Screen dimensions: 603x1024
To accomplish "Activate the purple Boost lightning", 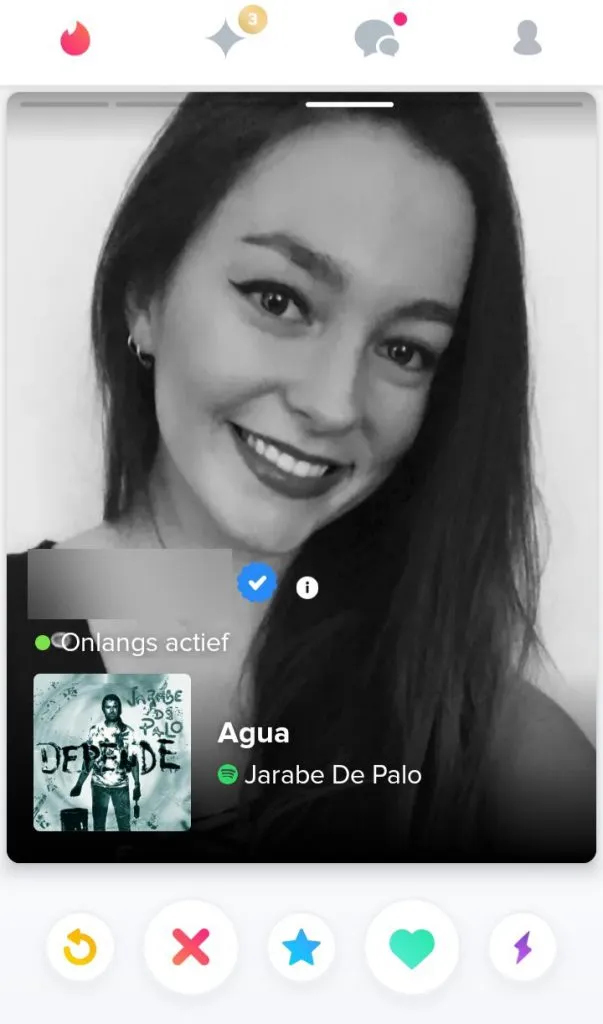I will tap(522, 946).
